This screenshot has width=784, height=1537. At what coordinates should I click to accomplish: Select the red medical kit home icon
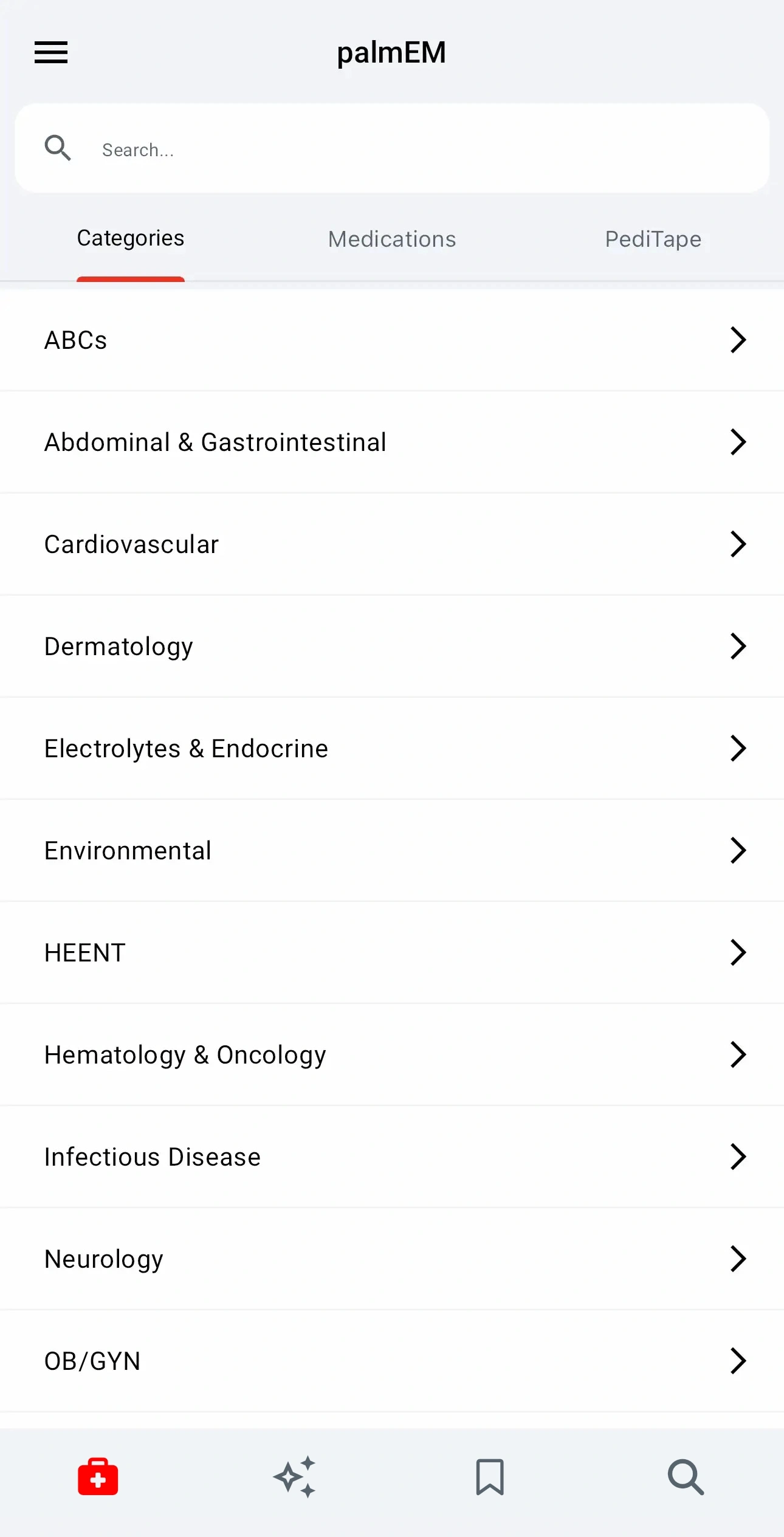pyautogui.click(x=98, y=1478)
